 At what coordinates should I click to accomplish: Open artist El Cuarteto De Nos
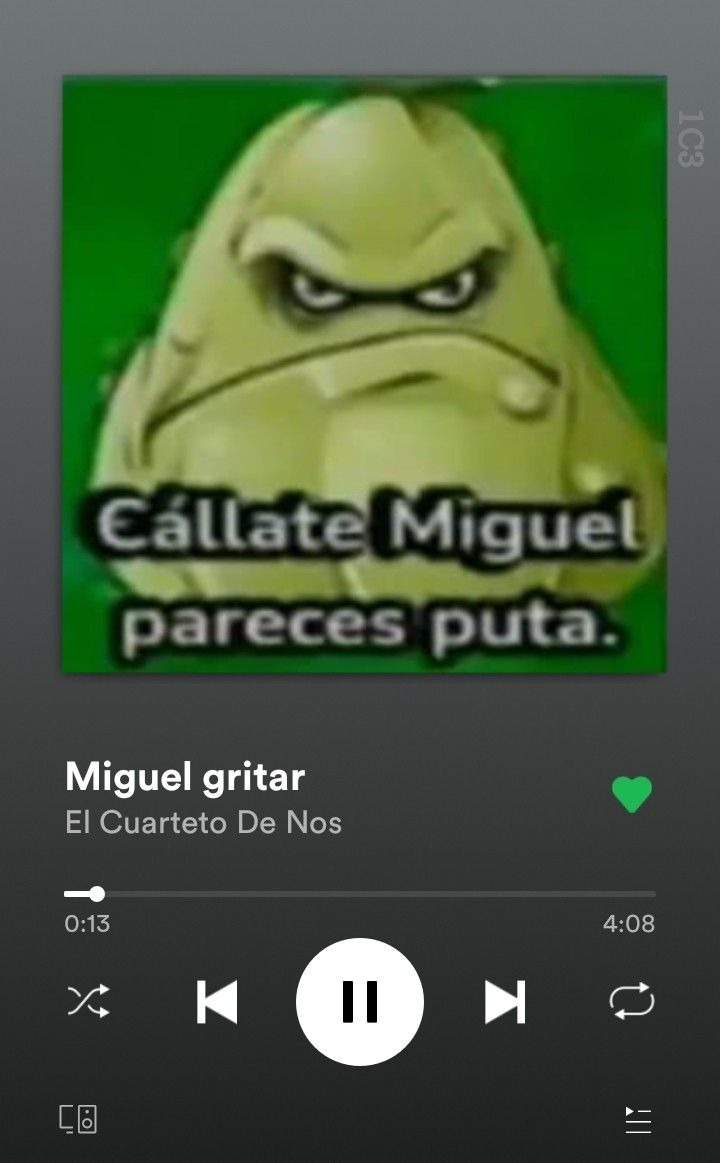click(x=203, y=823)
